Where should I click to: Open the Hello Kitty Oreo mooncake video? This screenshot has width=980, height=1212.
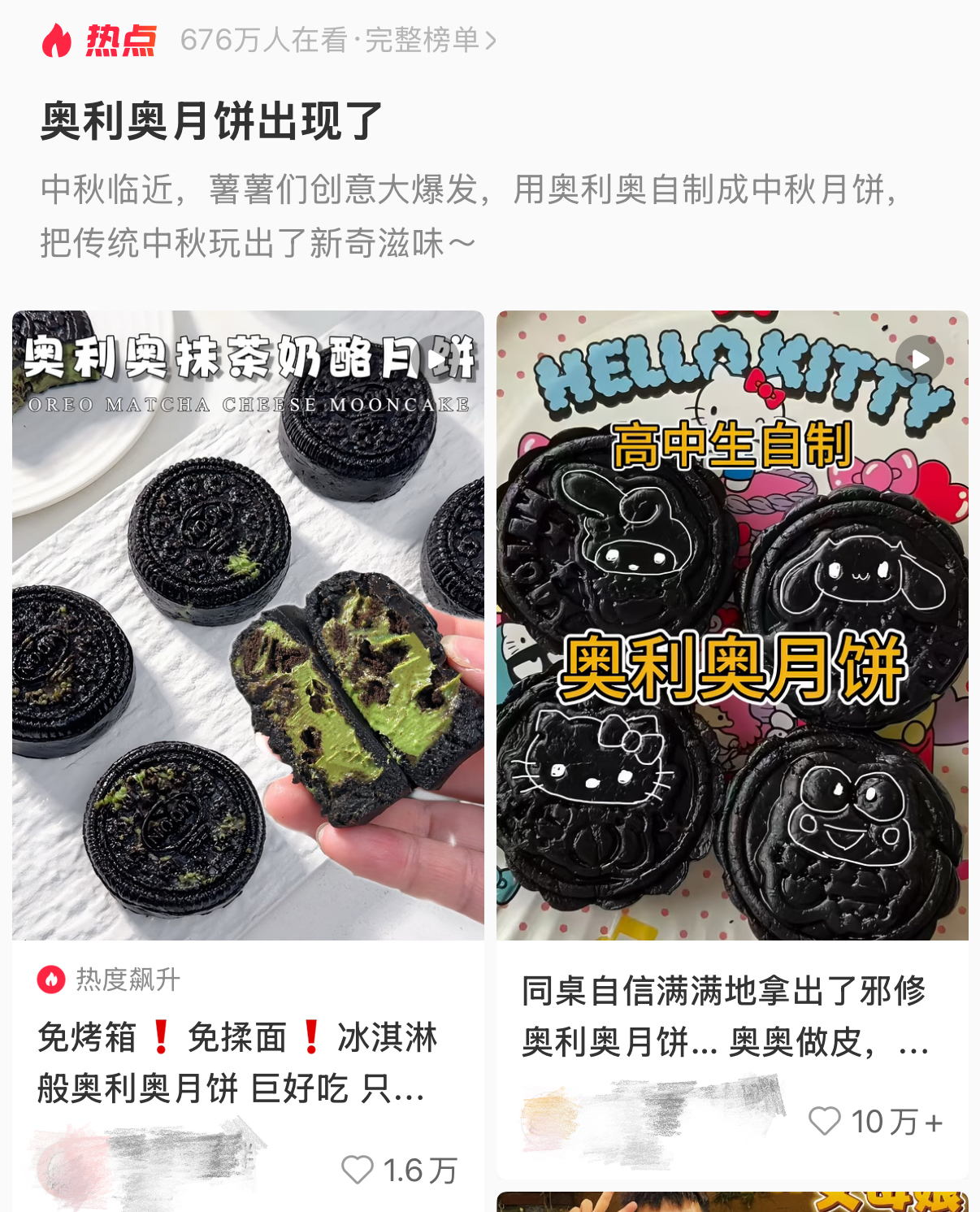[731, 624]
